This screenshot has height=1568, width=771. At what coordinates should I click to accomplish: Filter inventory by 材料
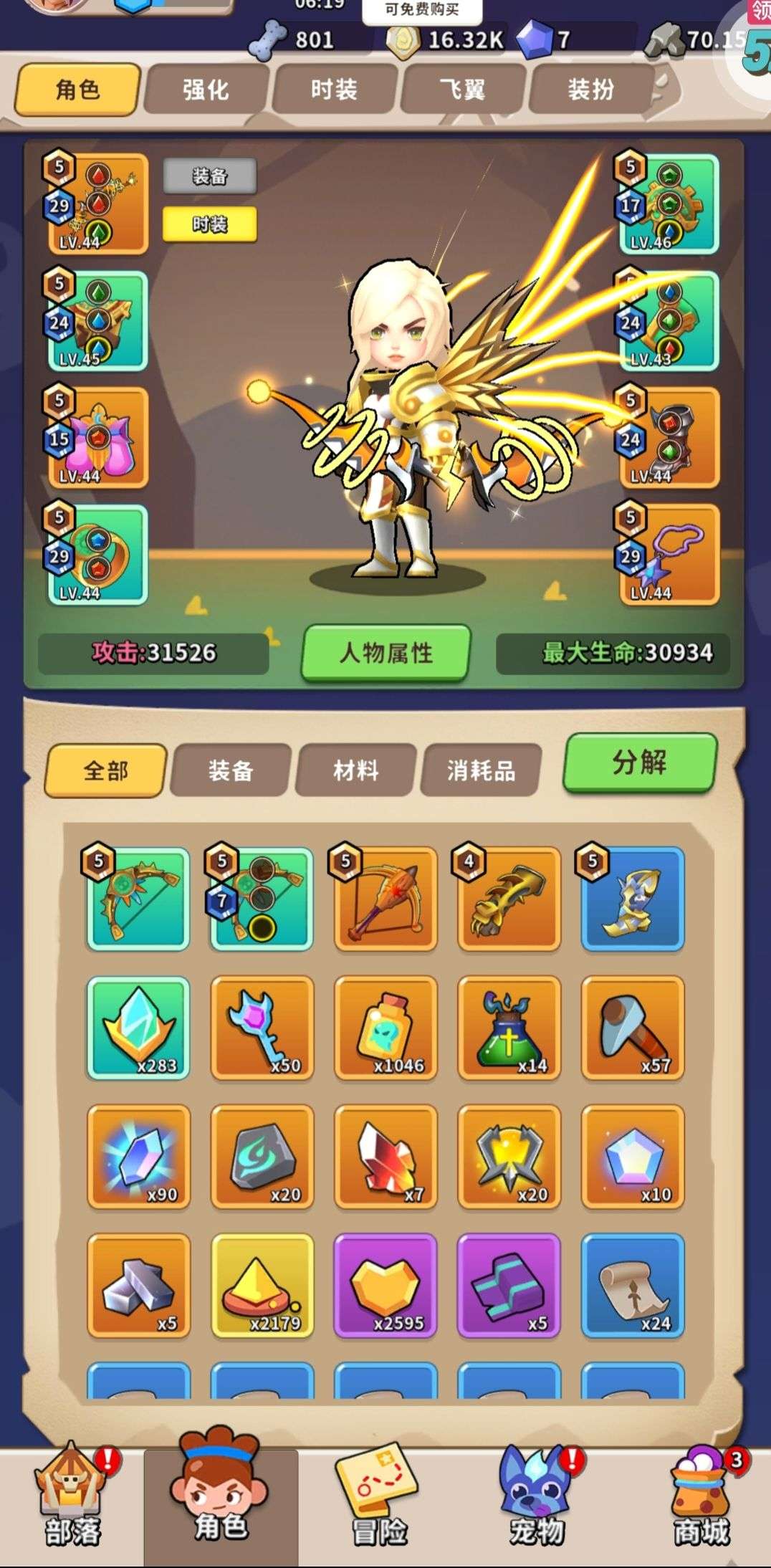pyautogui.click(x=355, y=770)
